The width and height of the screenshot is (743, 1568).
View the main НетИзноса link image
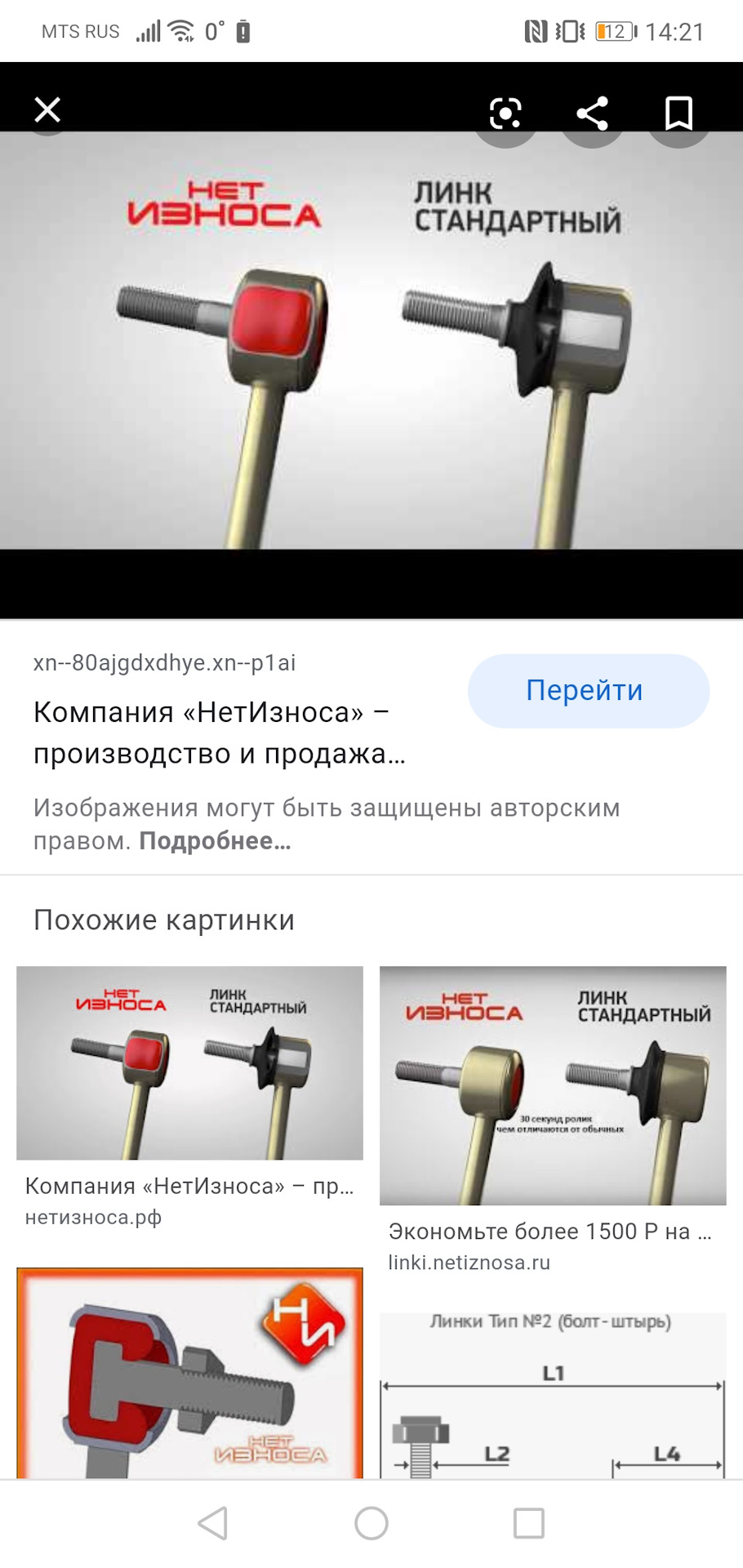pyautogui.click(x=371, y=340)
